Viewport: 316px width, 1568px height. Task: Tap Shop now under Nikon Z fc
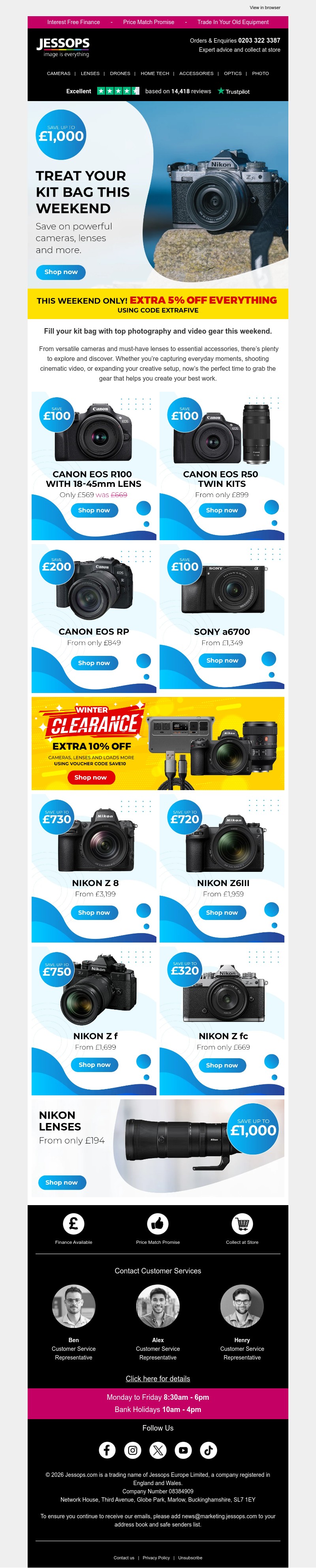click(x=222, y=1065)
